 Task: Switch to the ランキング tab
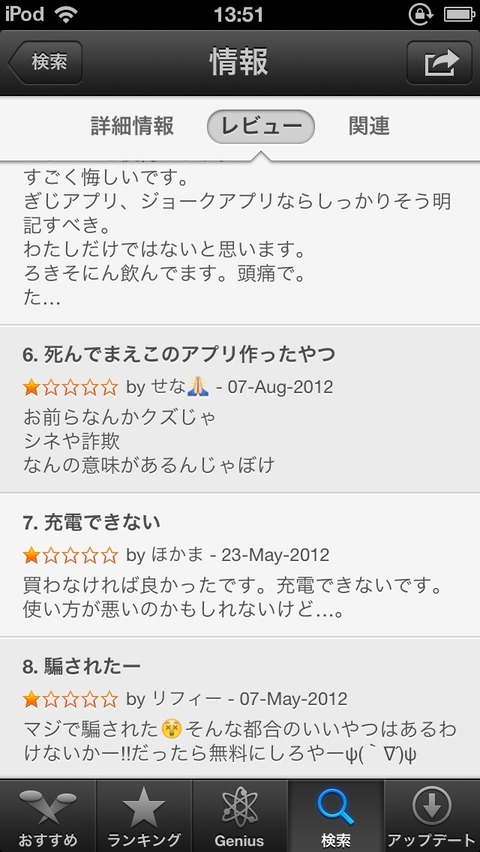144,816
